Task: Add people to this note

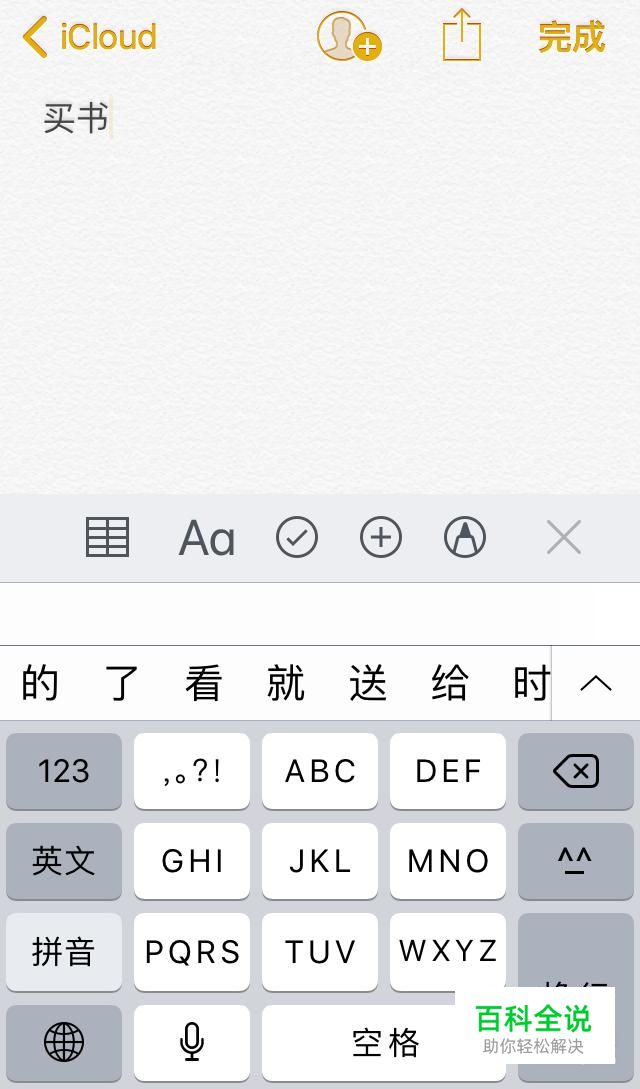Action: 349,36
